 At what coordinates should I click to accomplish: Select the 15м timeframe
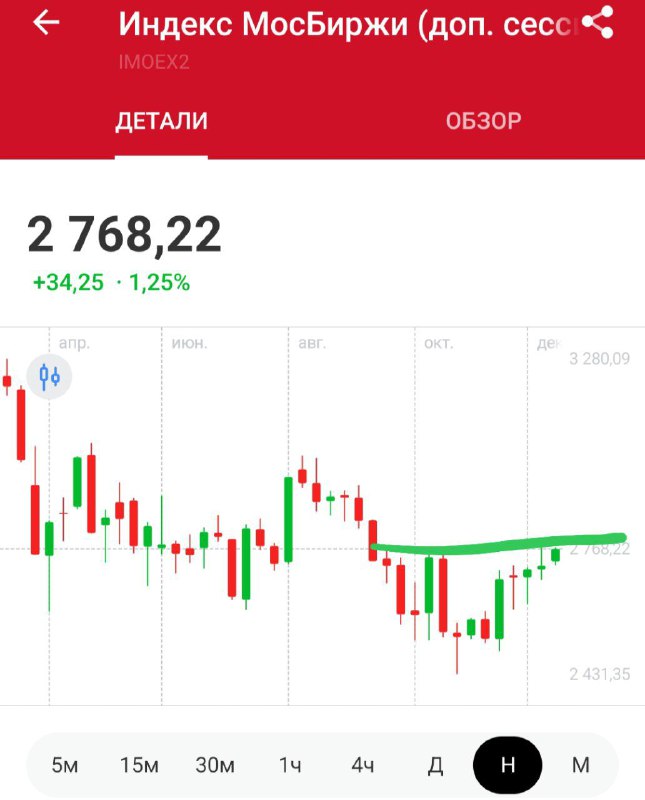point(139,766)
